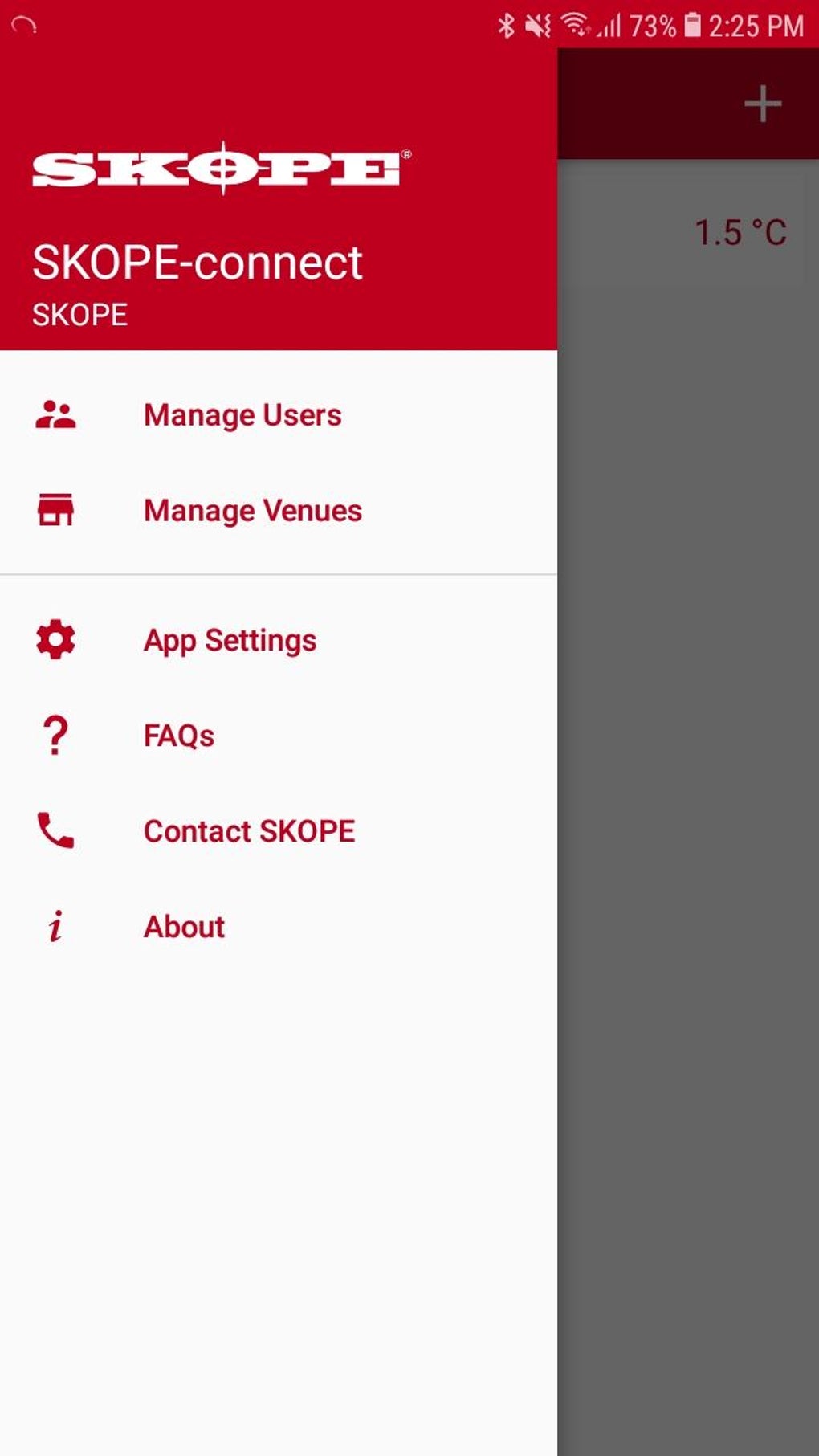Open Contact SKOPE from the drawer
The width and height of the screenshot is (819, 1456).
(248, 830)
